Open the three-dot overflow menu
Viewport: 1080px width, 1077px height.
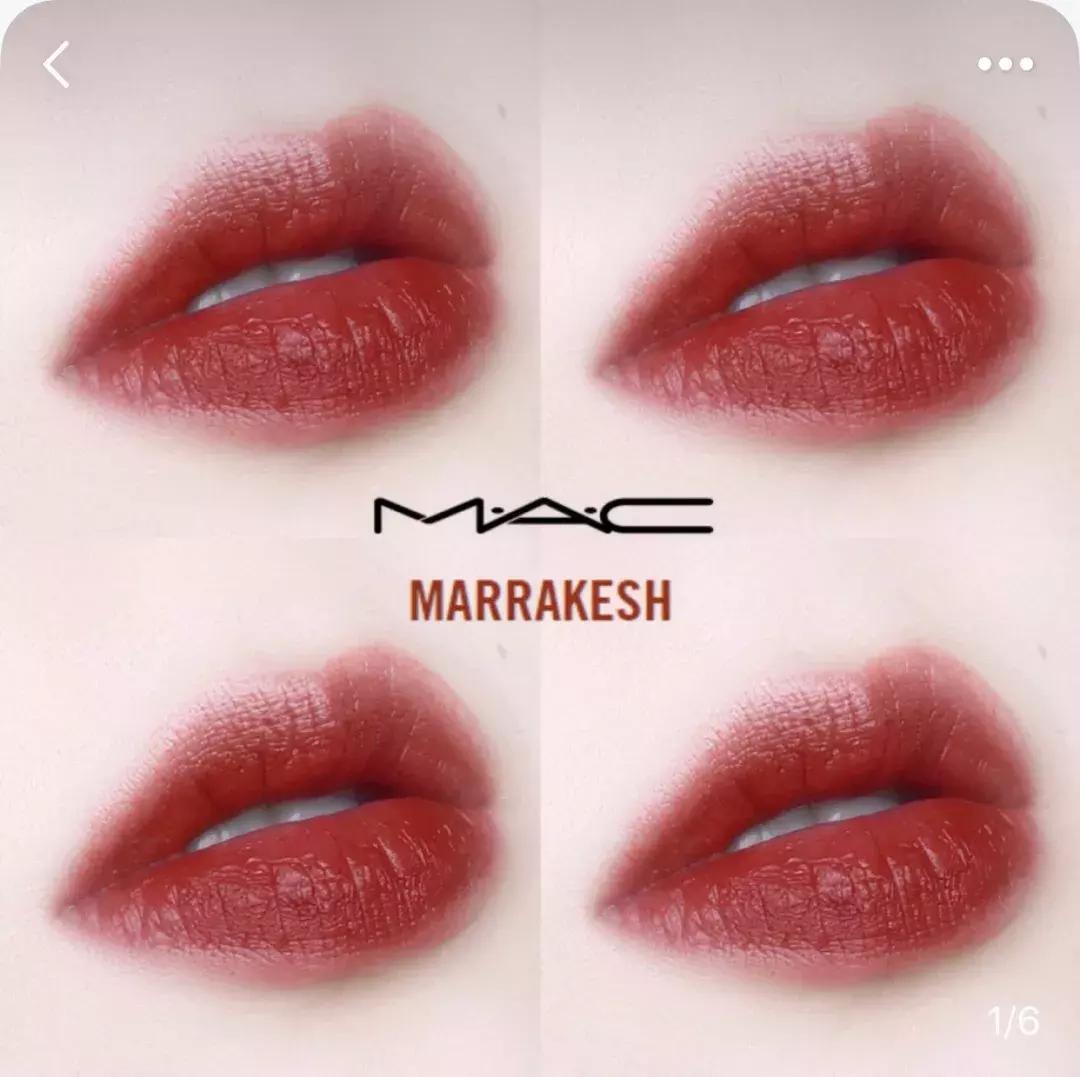click(x=1005, y=65)
